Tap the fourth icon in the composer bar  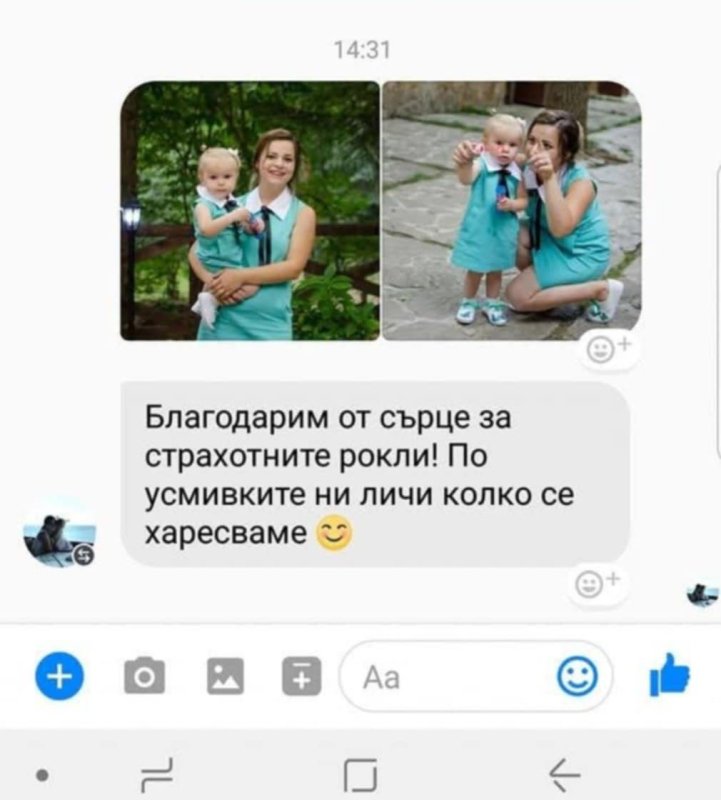coord(302,677)
